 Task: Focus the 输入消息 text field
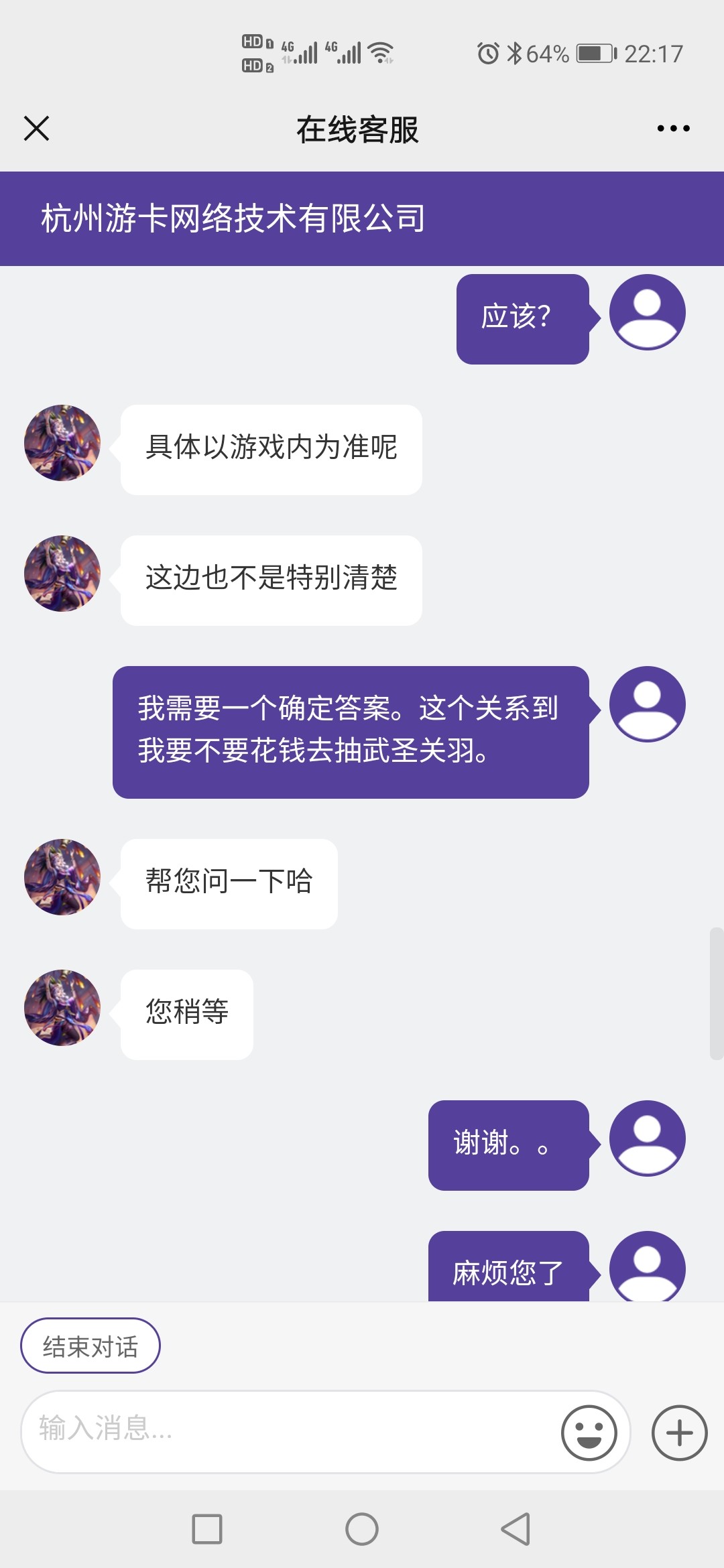(288, 1430)
